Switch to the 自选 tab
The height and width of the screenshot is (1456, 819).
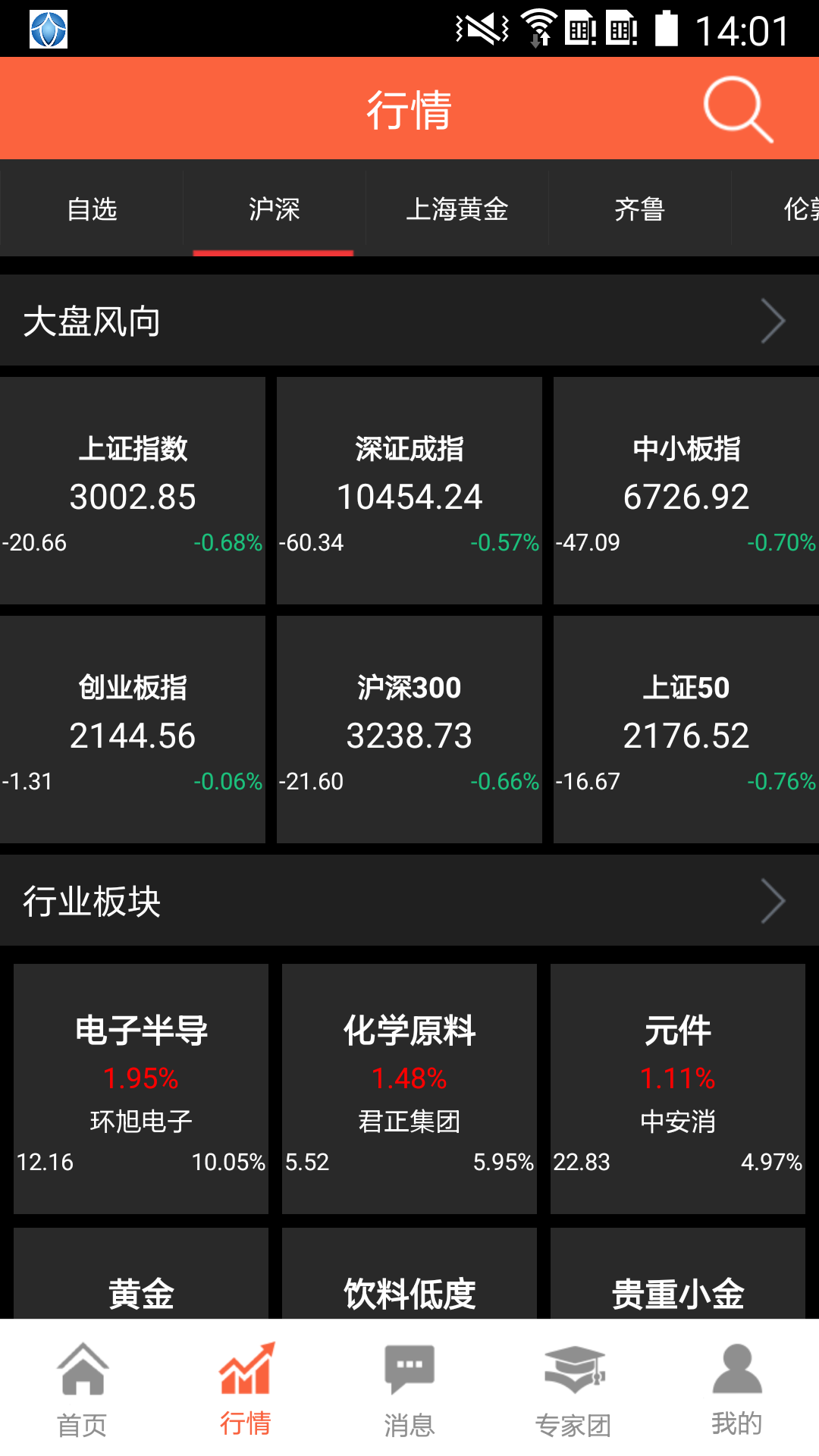click(92, 209)
